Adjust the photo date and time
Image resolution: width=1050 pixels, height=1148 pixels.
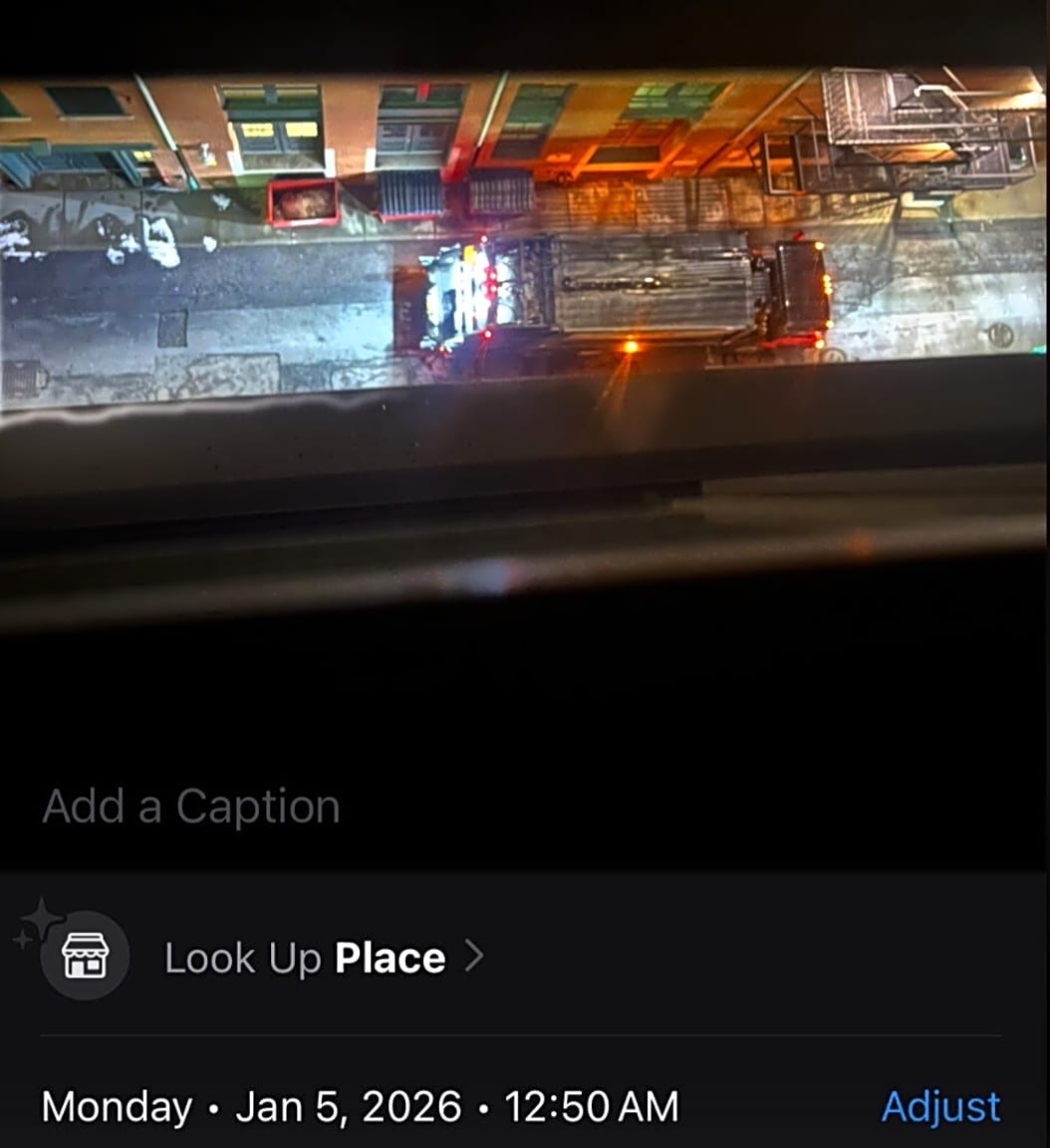pos(940,1107)
